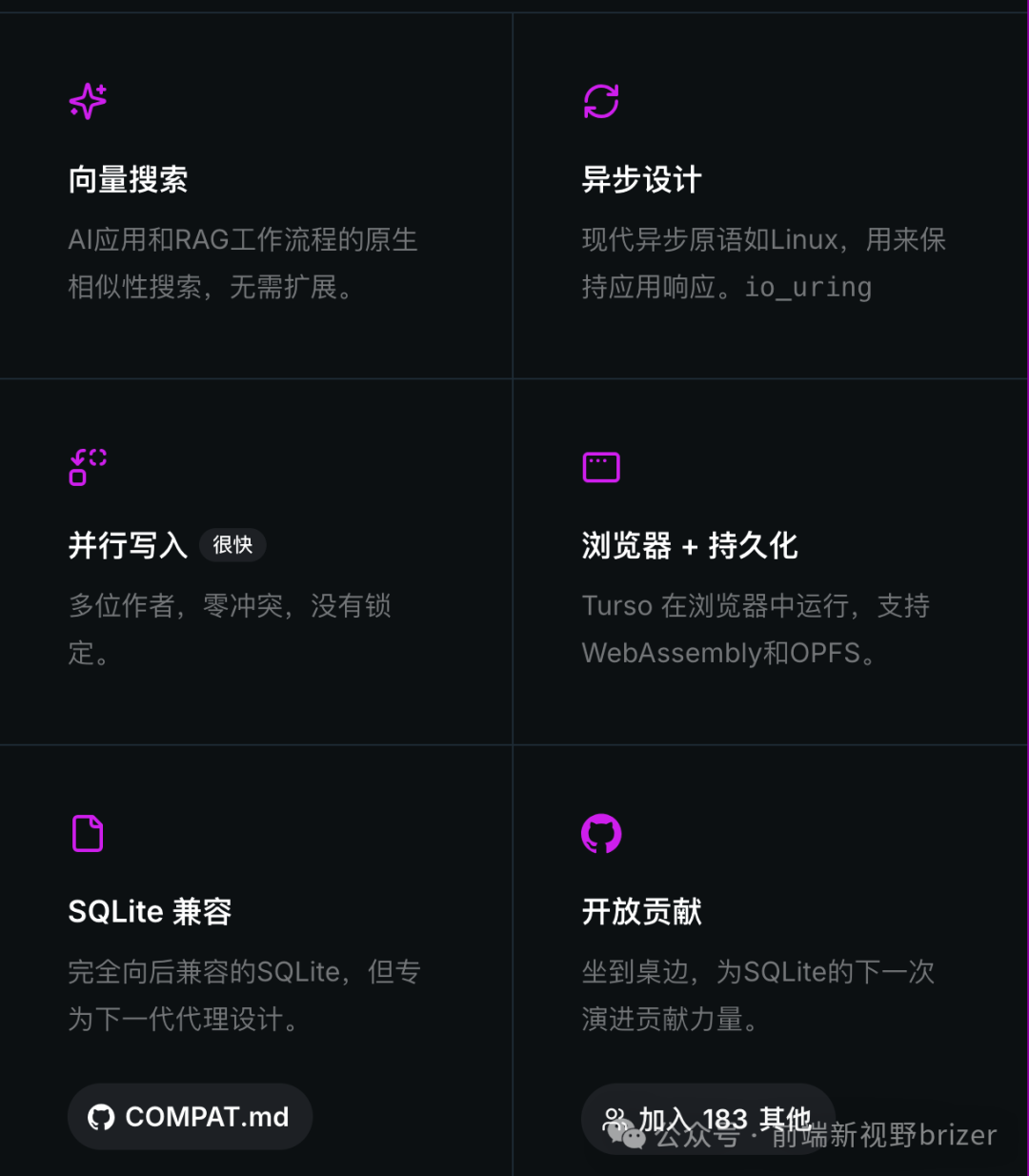The height and width of the screenshot is (1176, 1029).
Task: Select the 并行写入 feature title
Action: [x=127, y=545]
